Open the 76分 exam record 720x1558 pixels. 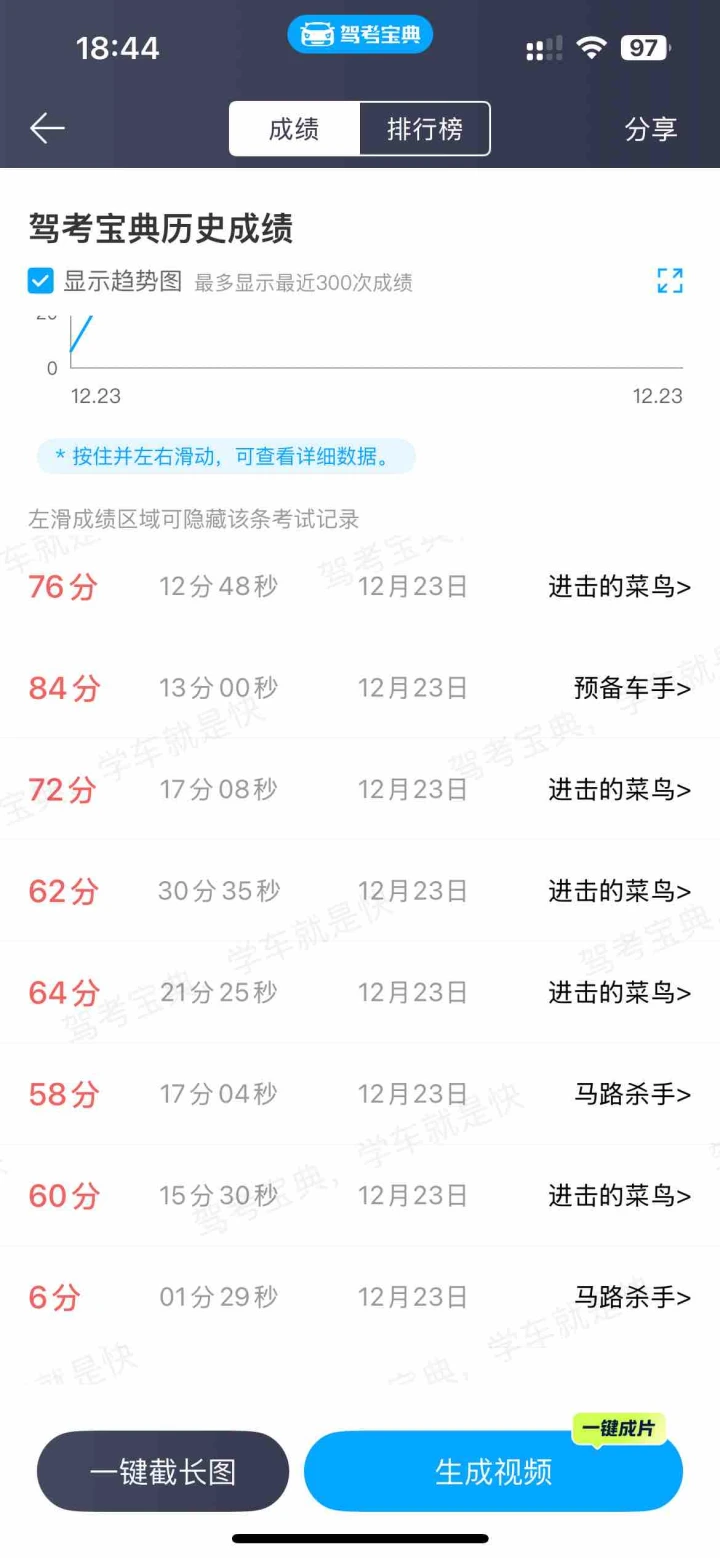(x=360, y=586)
